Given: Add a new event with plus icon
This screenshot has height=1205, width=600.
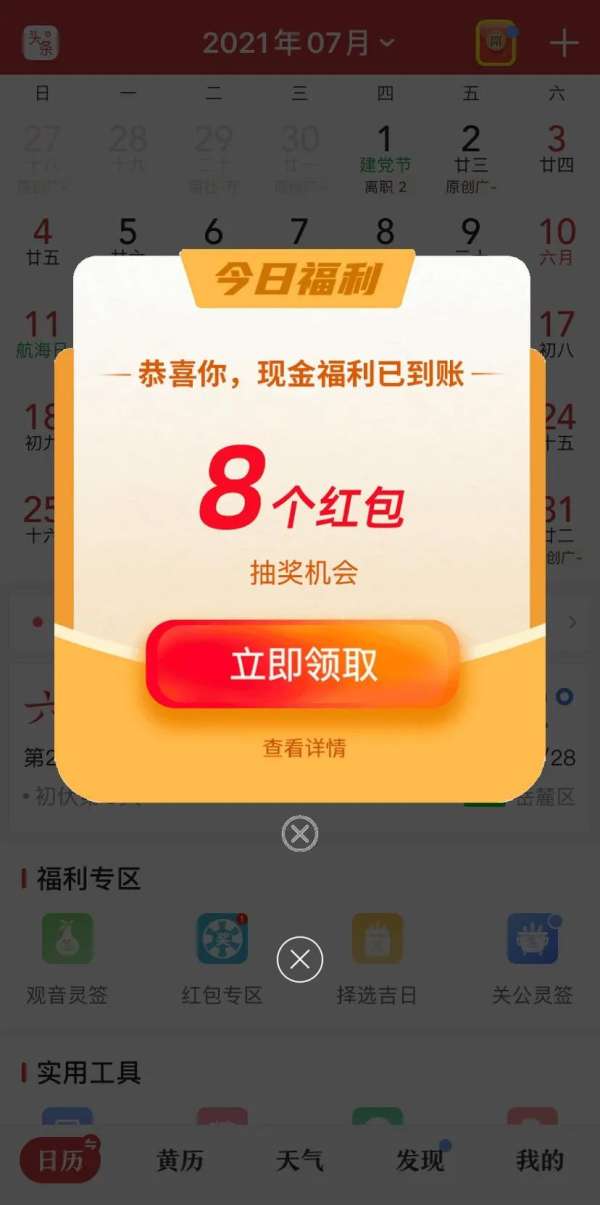Looking at the screenshot, I should tap(564, 43).
